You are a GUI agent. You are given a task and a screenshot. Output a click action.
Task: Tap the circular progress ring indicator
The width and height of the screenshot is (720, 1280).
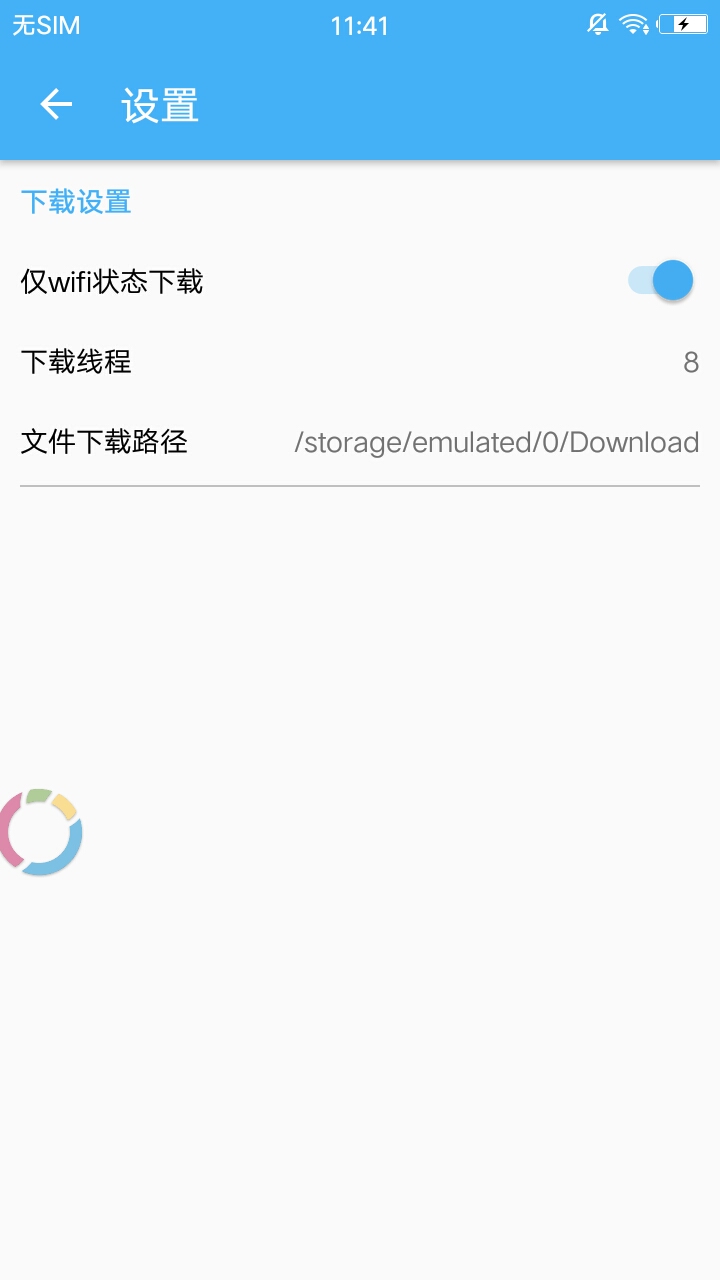(x=42, y=832)
